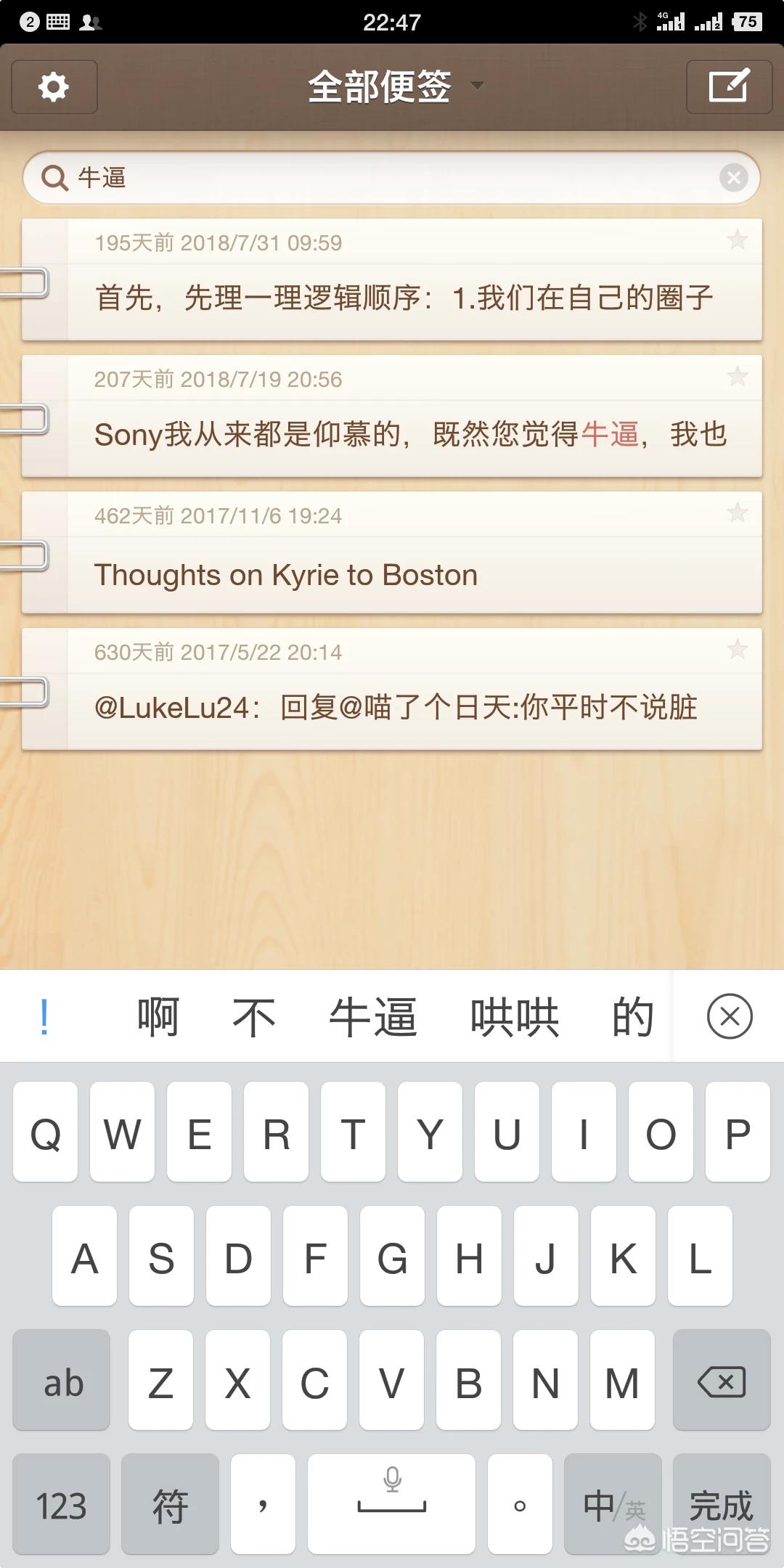Star the note dated 2018/7/19 20:56
The image size is (784, 1568).
738,376
